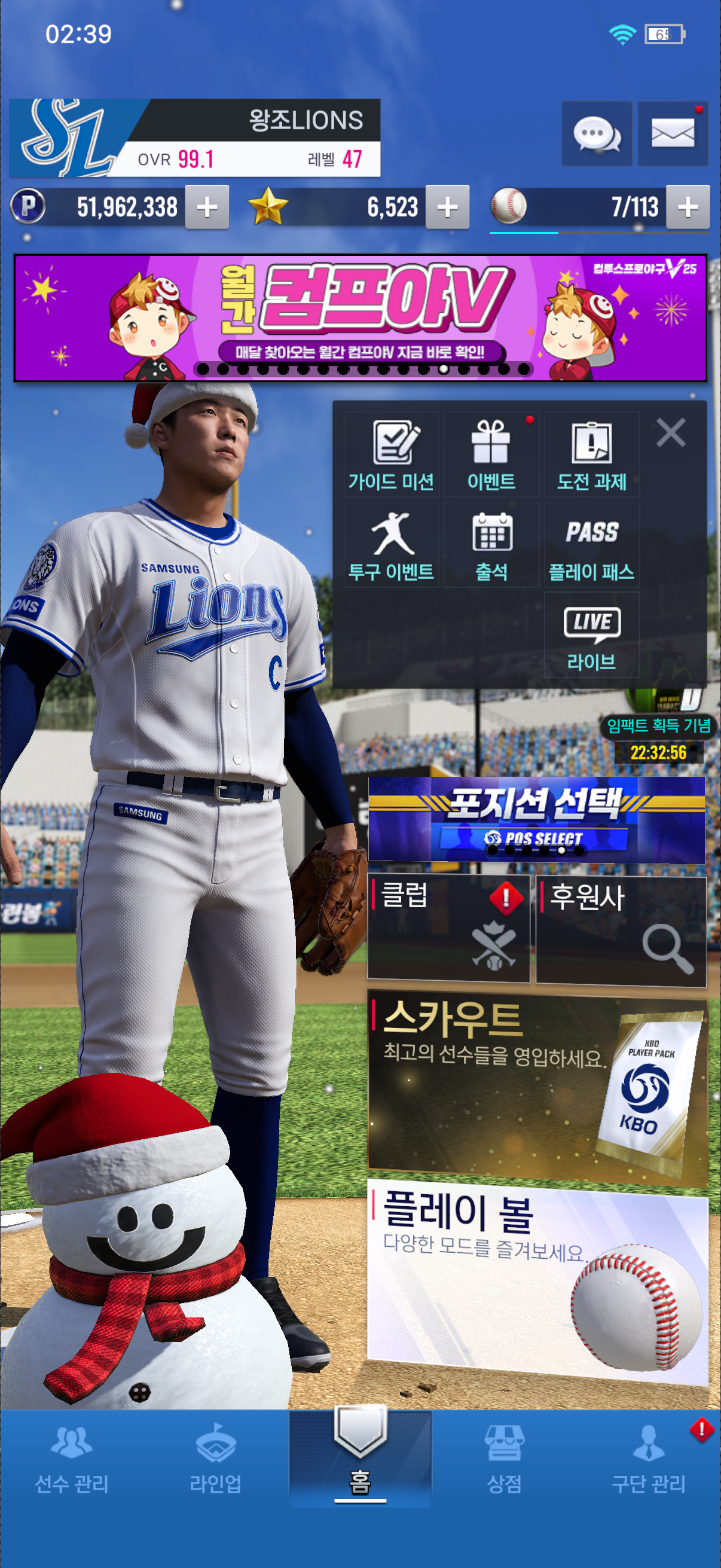
Task: Open the 월간 컴프야V banner
Action: click(x=360, y=318)
